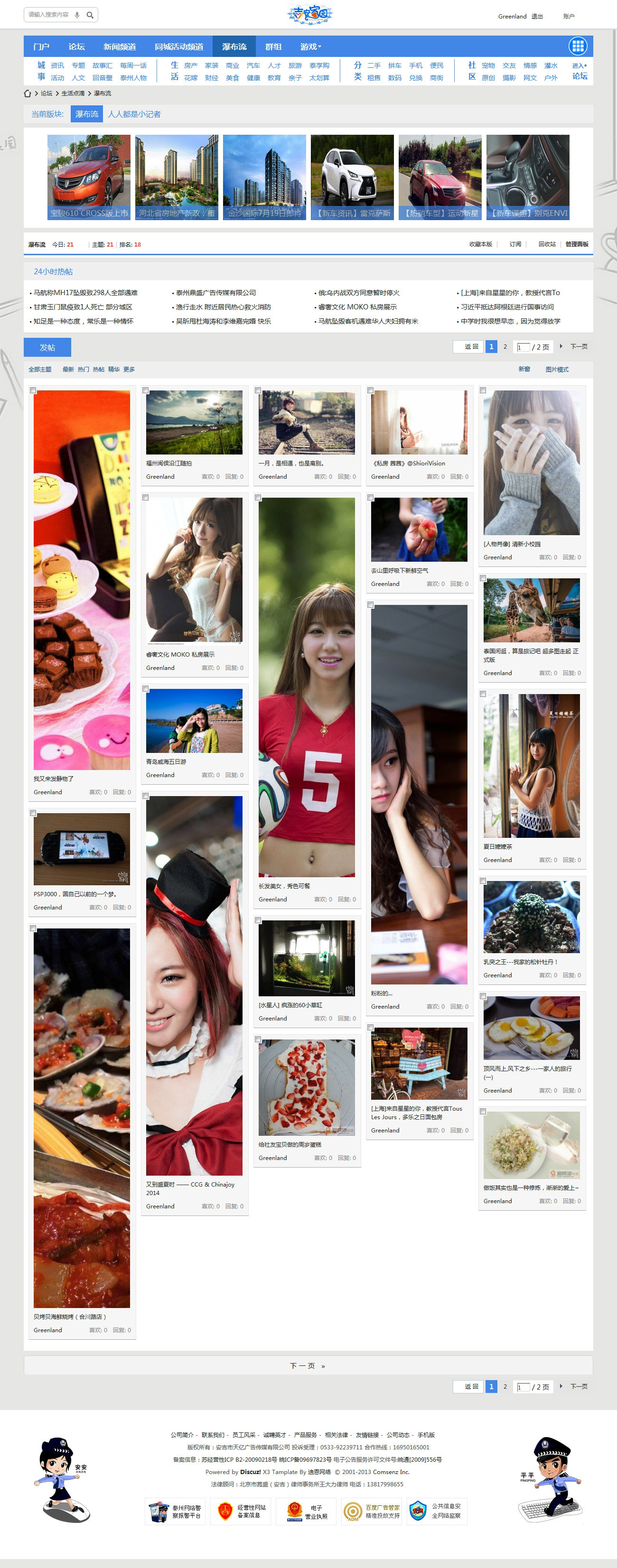Image resolution: width=617 pixels, height=1568 pixels.
Task: Select the checkbox on the 我又来发静物了 card
Action: coord(33,391)
